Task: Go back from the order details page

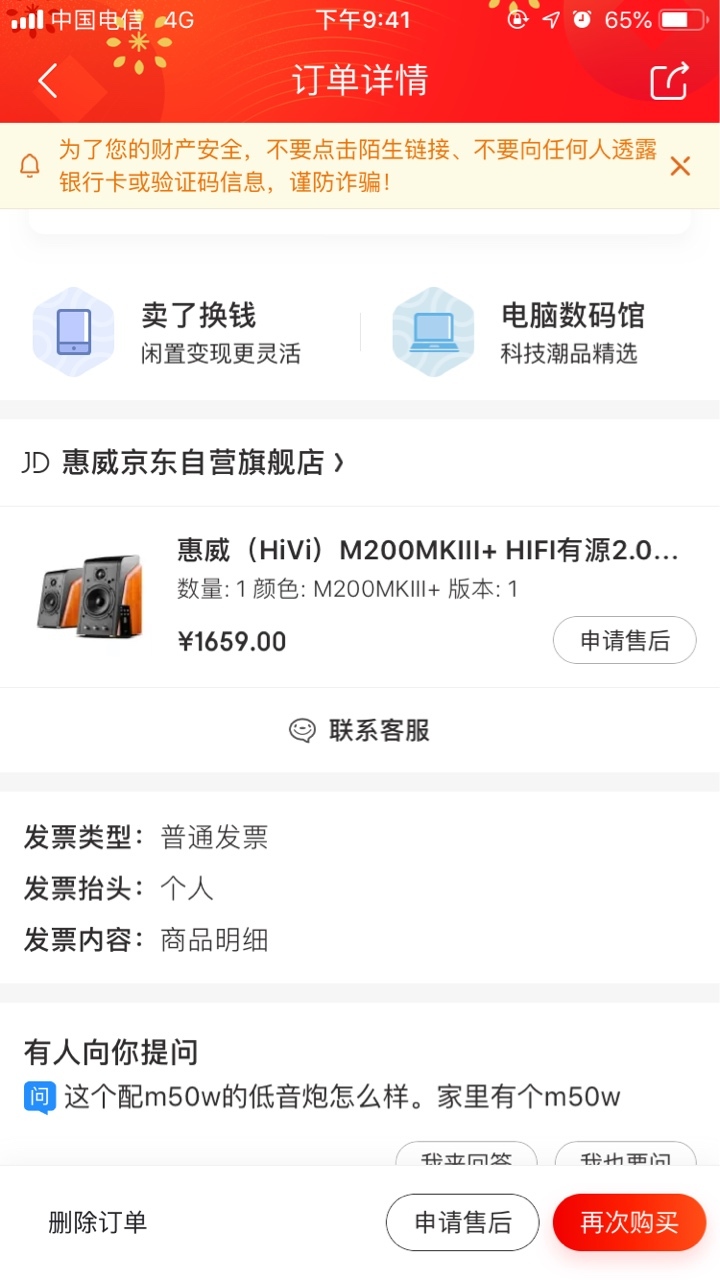Action: pyautogui.click(x=48, y=81)
